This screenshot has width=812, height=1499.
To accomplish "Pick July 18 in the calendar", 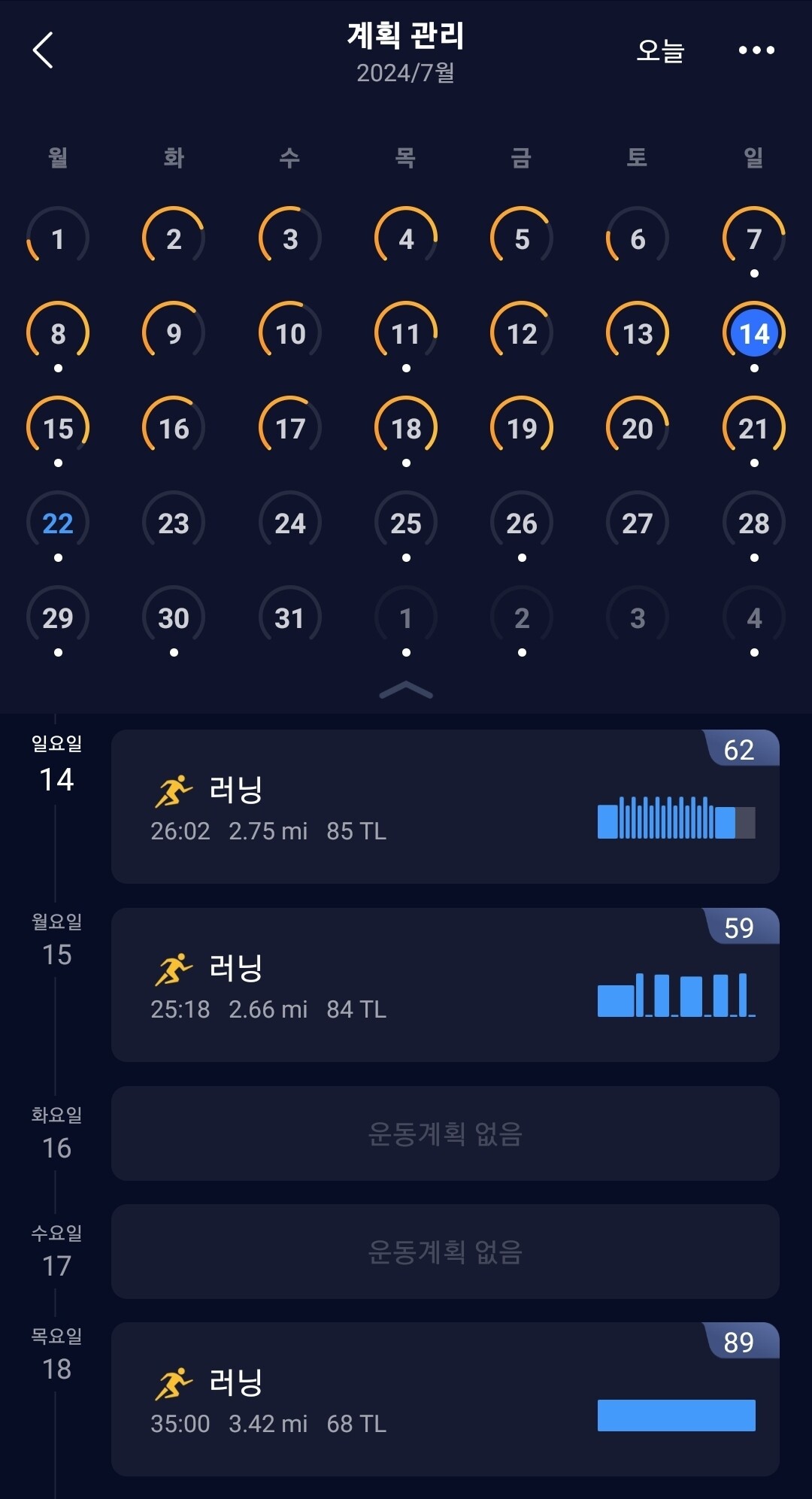I will [x=406, y=429].
